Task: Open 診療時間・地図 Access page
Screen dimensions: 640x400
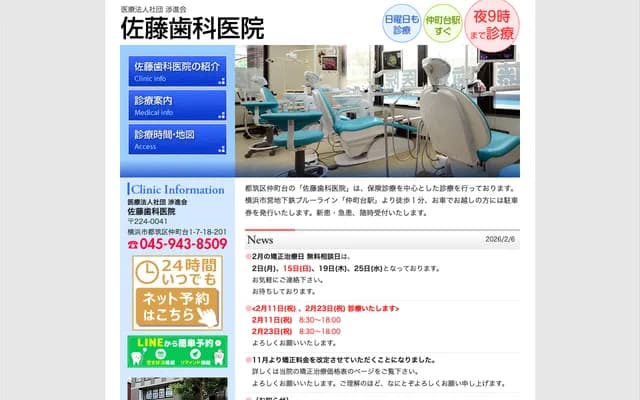Action: [178, 139]
